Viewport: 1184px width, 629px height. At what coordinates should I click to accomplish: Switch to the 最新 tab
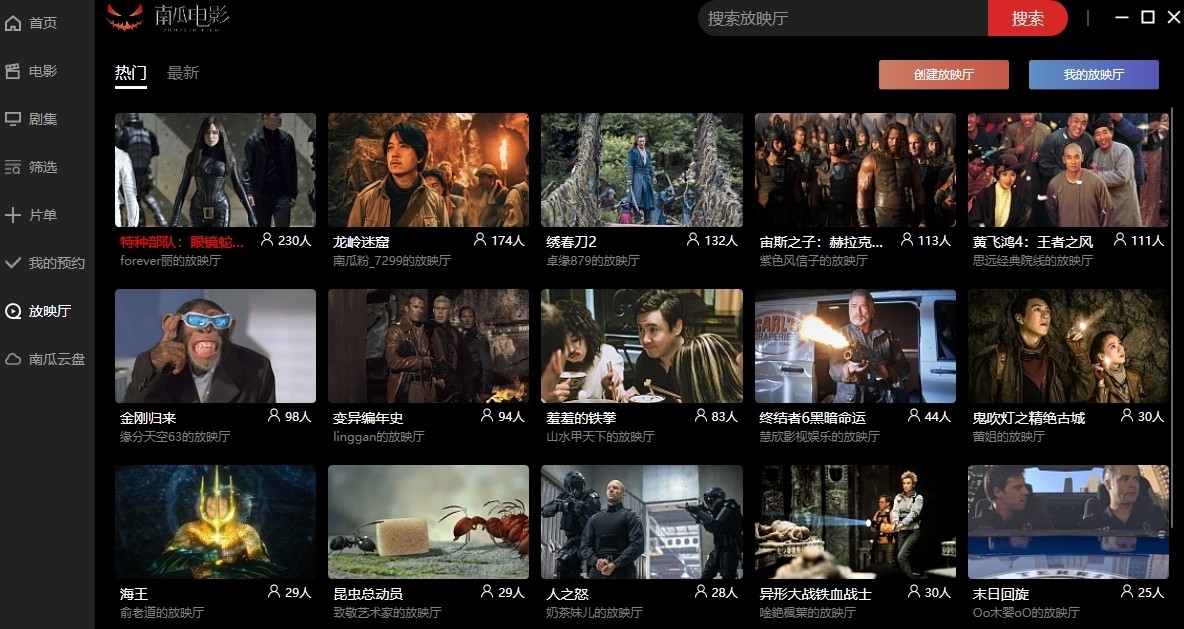coord(183,73)
